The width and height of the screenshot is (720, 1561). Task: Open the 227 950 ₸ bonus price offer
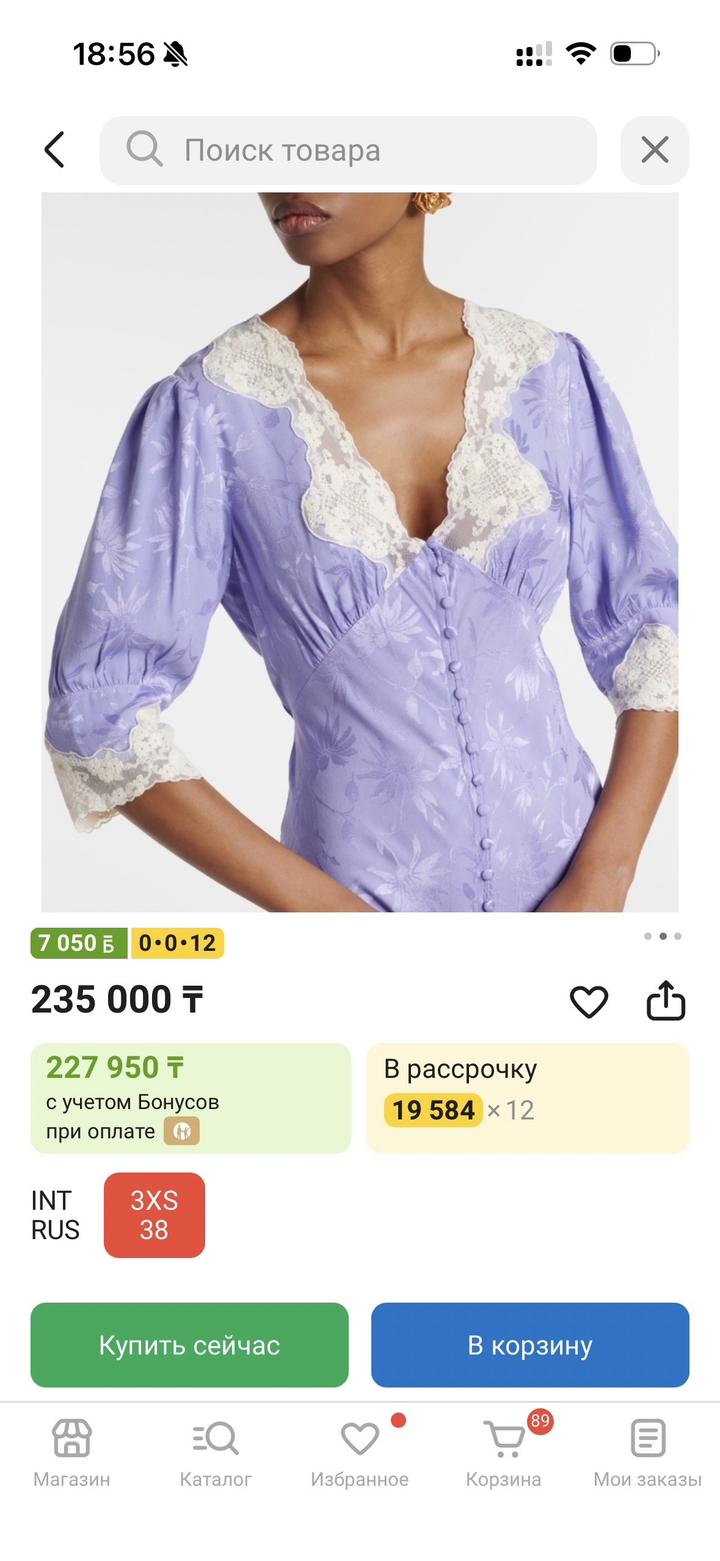191,1098
